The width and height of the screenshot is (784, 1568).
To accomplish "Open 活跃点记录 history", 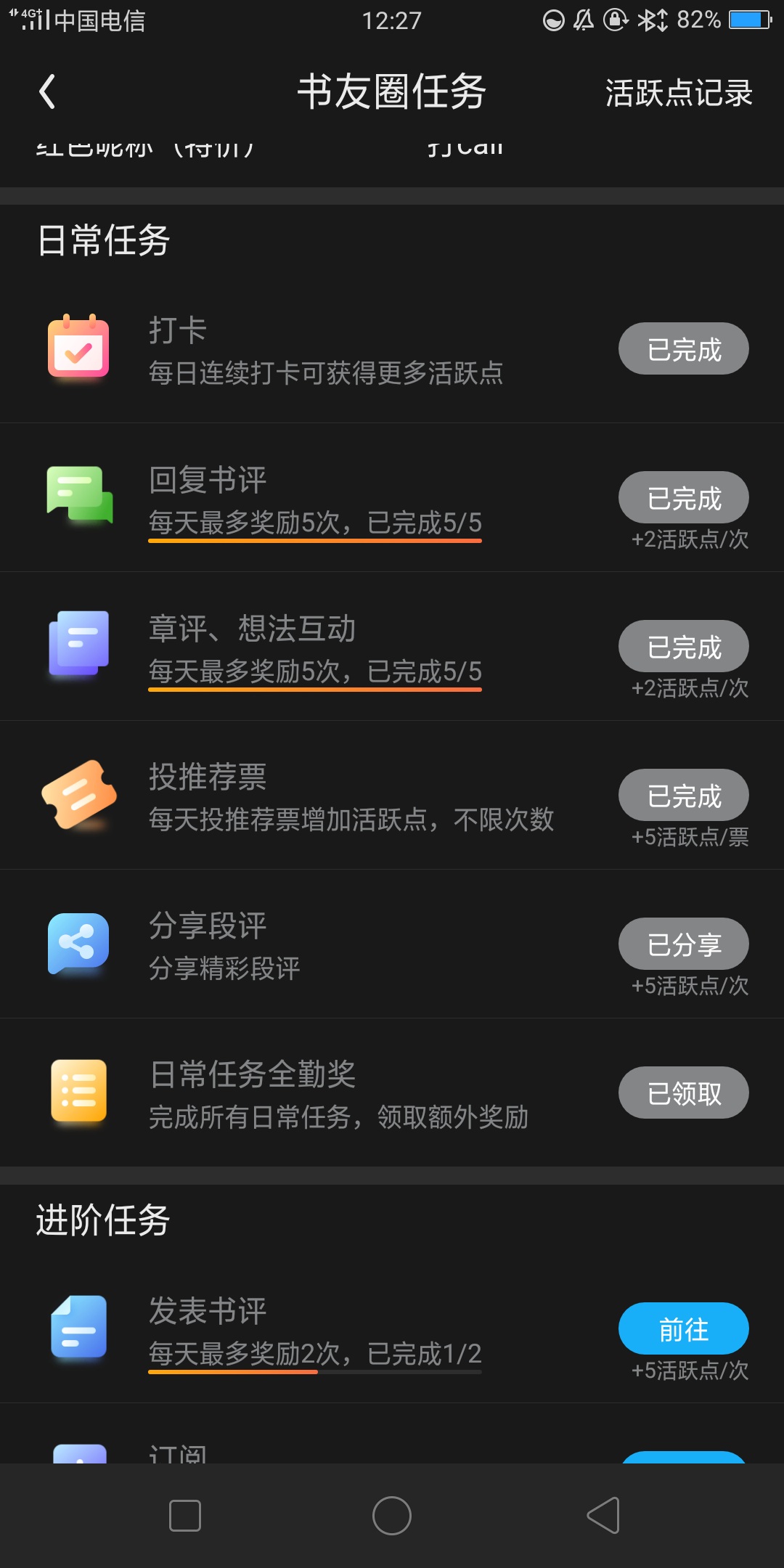I will point(679,93).
